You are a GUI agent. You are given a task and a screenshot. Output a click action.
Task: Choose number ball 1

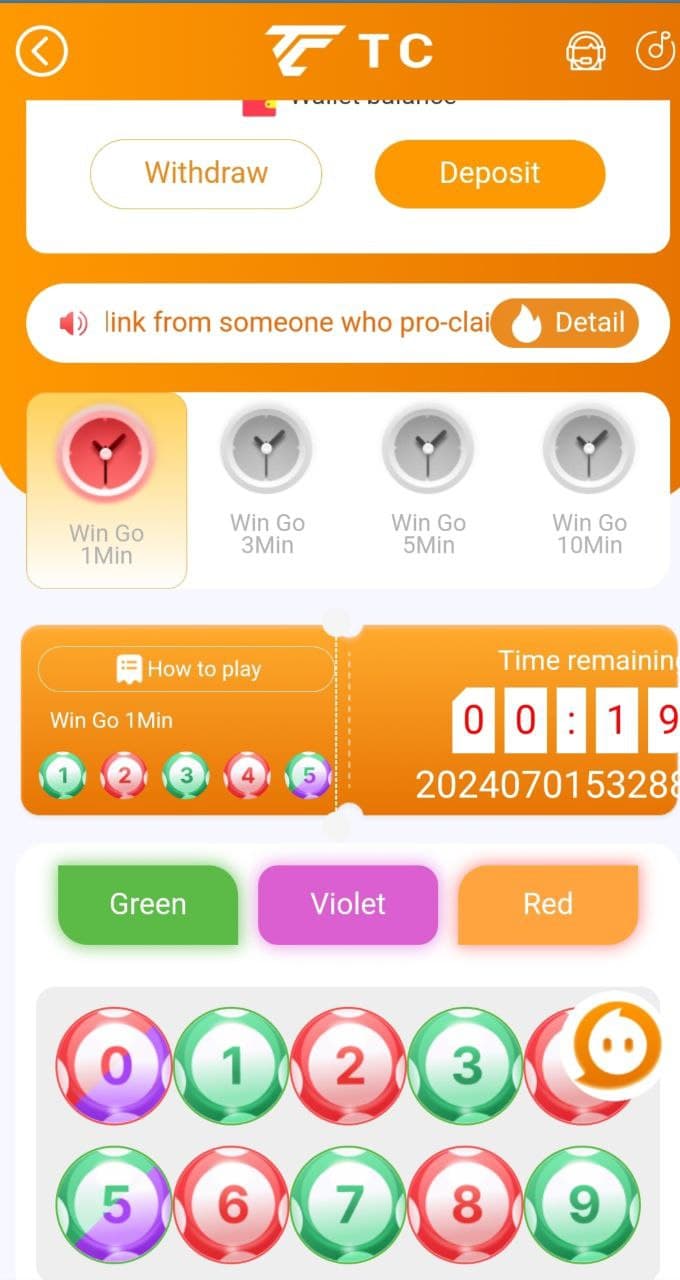click(x=231, y=1066)
